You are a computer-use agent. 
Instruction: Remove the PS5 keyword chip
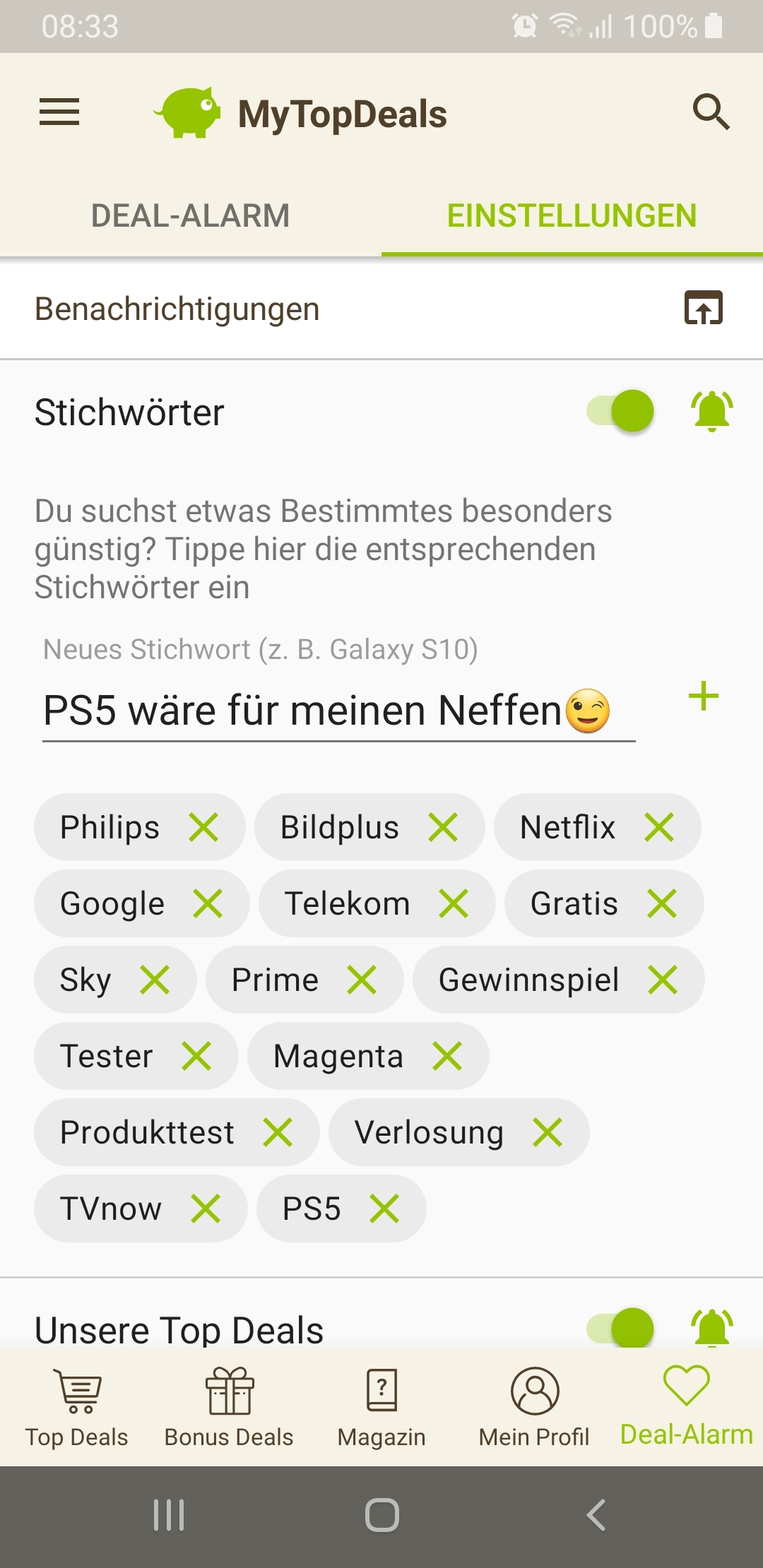tap(384, 1208)
